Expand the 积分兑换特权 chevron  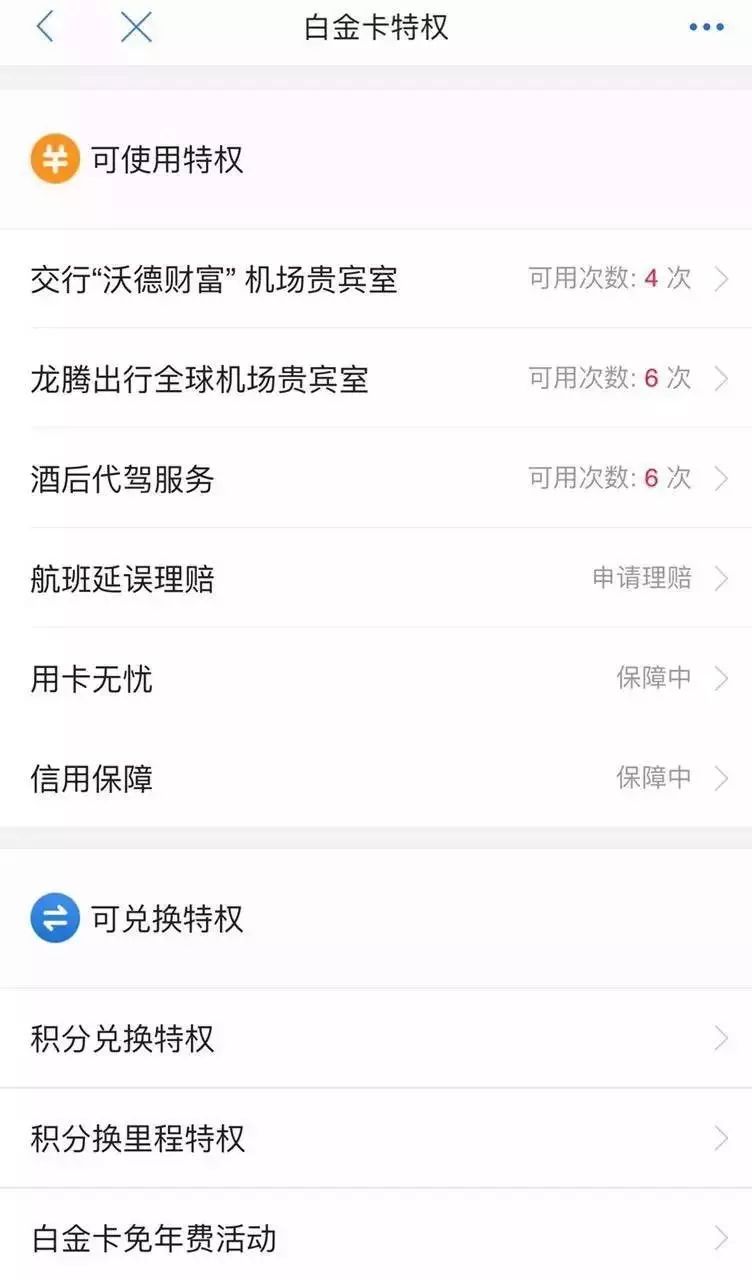[x=722, y=1039]
